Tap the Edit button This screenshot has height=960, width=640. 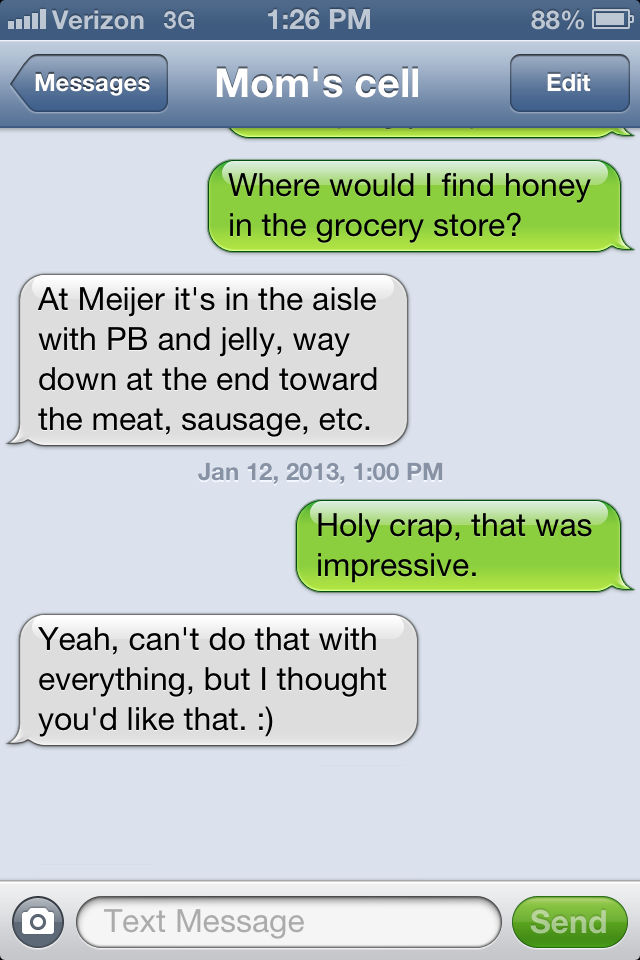[x=568, y=84]
